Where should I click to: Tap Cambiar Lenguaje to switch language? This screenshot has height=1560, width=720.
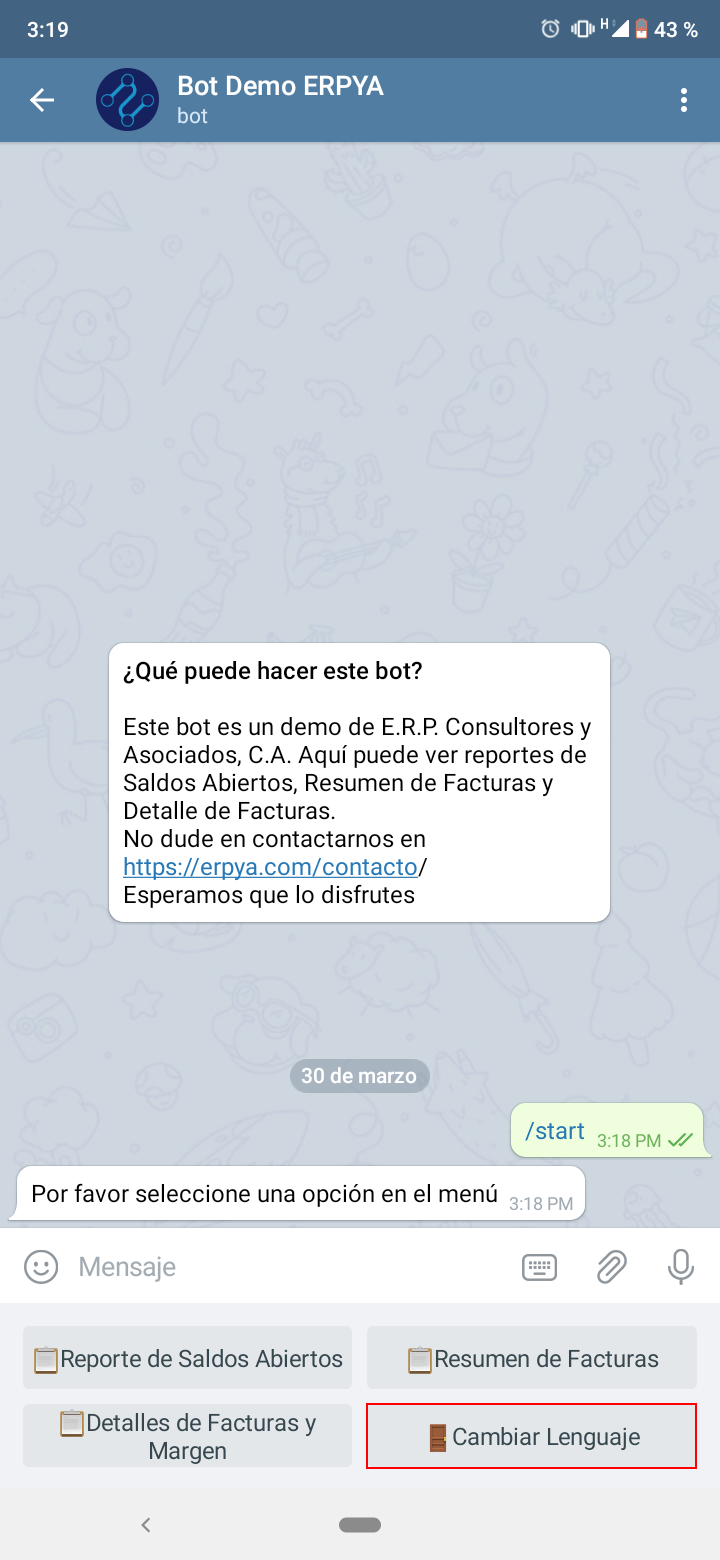pos(531,1435)
